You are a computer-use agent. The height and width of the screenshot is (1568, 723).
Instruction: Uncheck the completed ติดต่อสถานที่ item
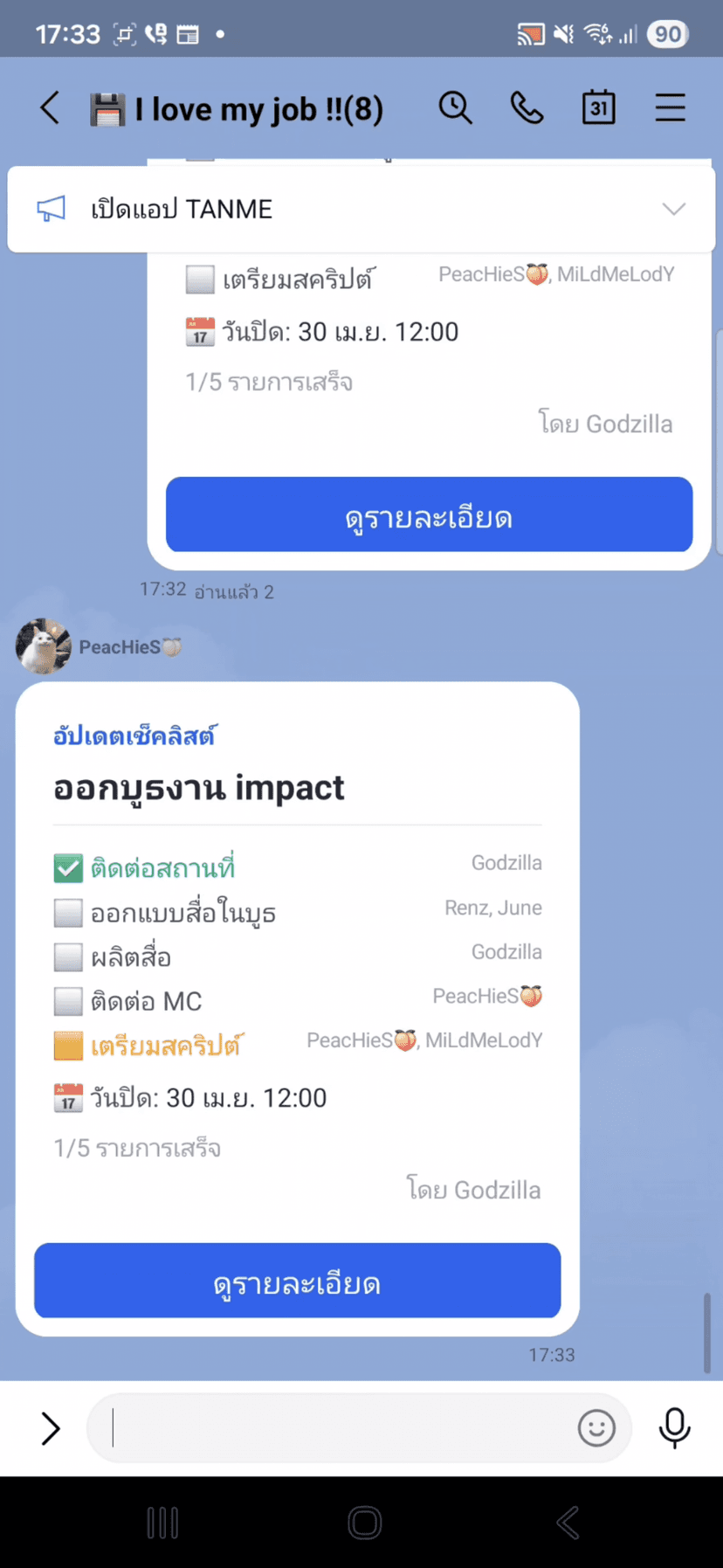click(x=68, y=867)
